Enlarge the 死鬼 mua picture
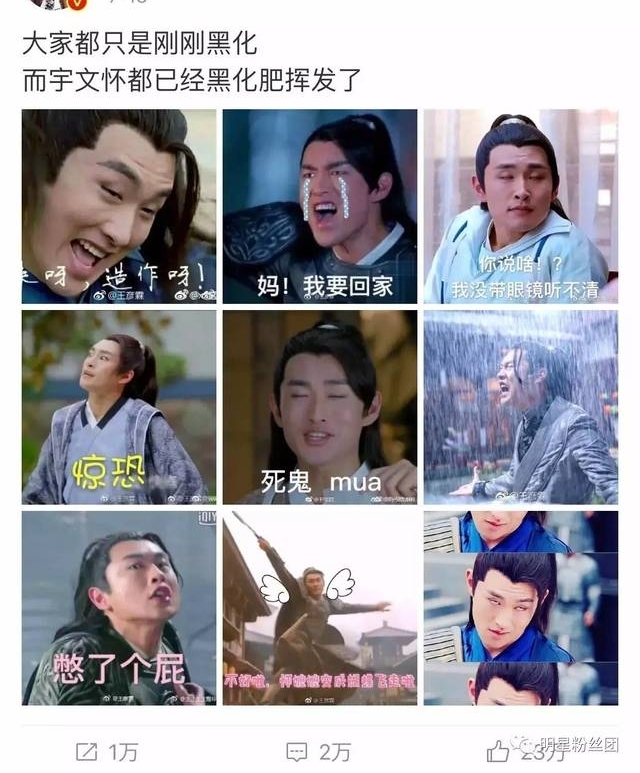Viewport: 640px width, 773px height. pos(319,407)
